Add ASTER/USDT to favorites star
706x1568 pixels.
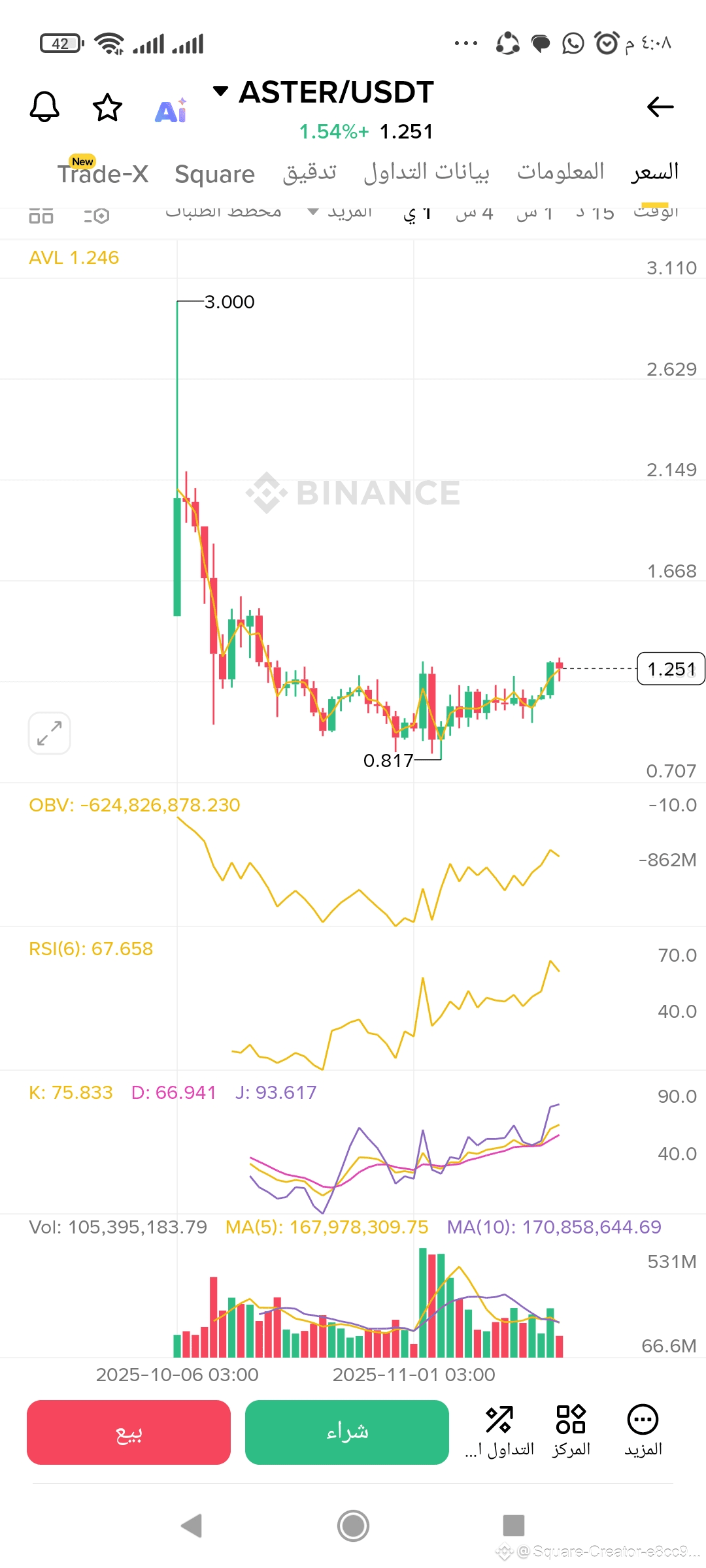[x=107, y=108]
